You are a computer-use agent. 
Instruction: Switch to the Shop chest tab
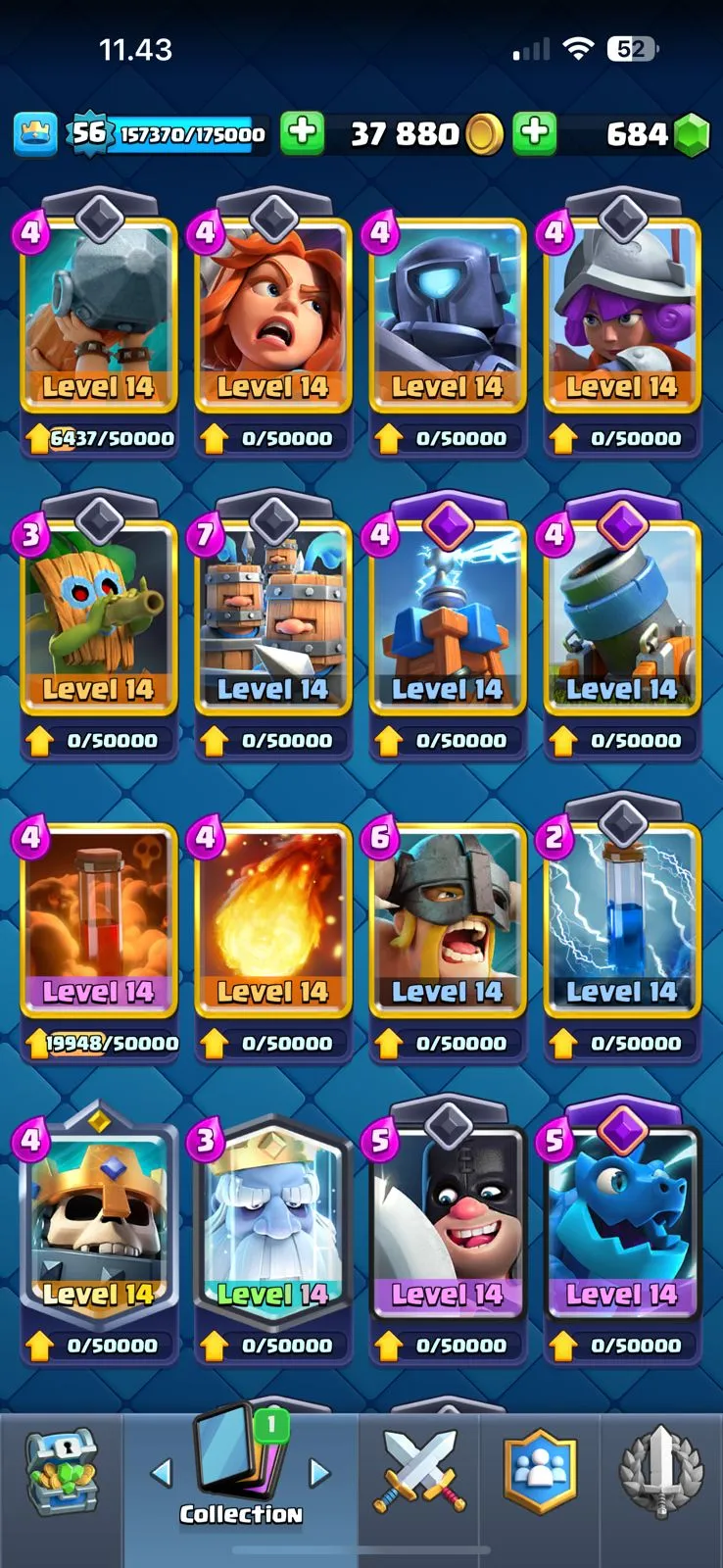click(x=62, y=1473)
